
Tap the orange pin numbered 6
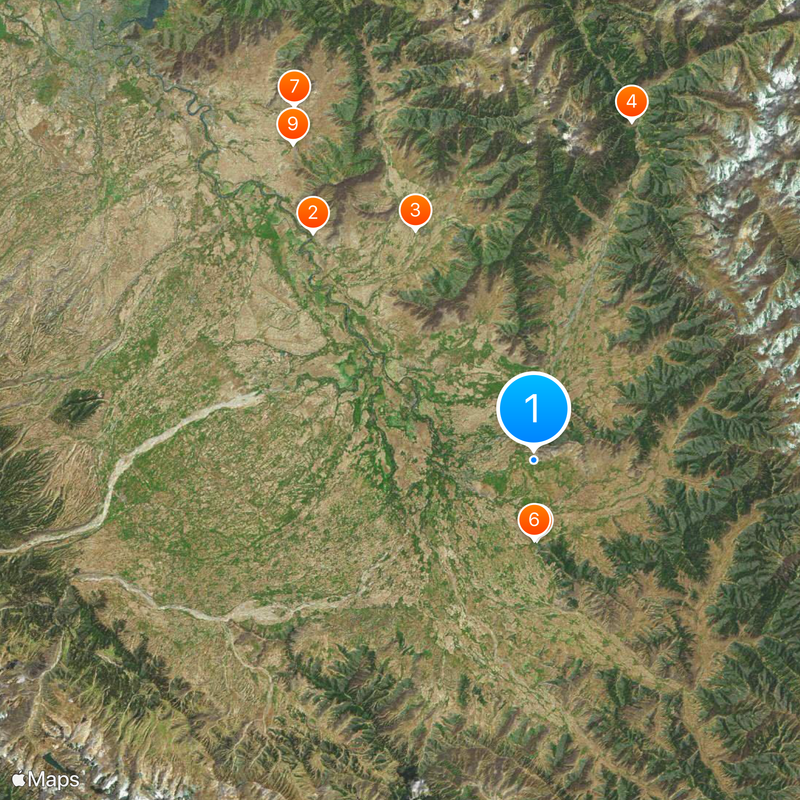pos(534,520)
